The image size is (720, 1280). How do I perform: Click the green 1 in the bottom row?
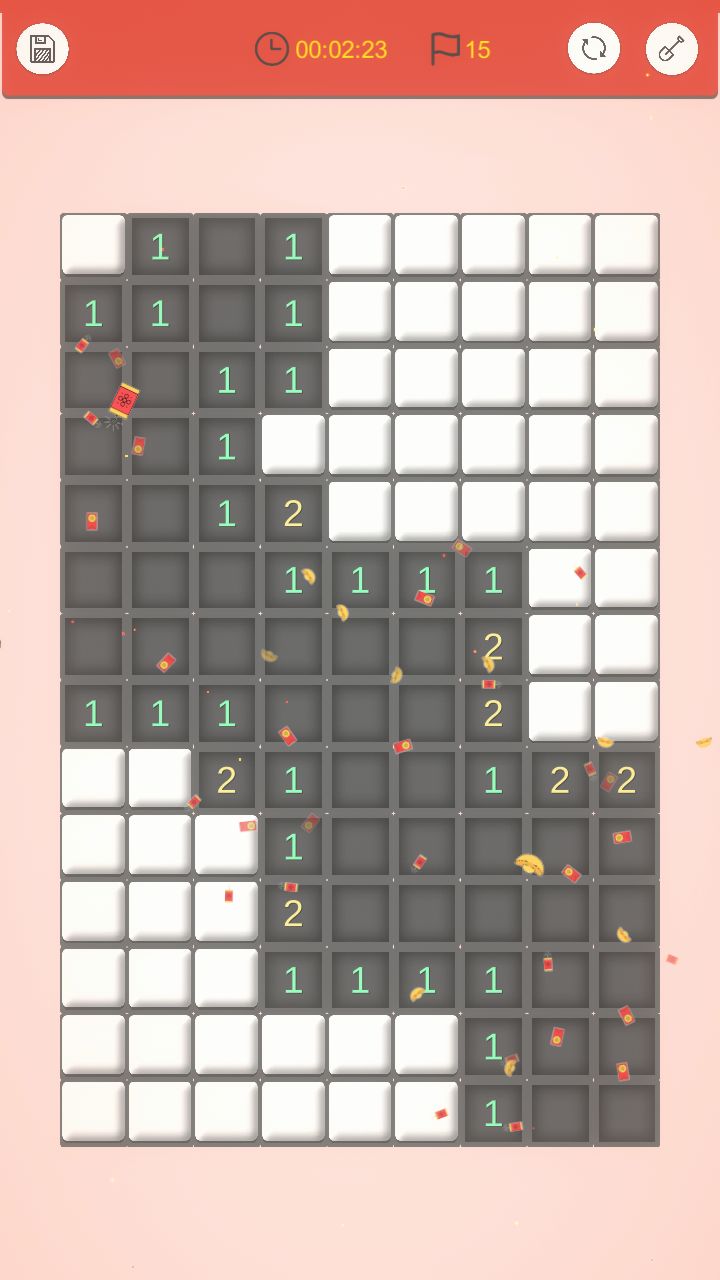point(492,1110)
